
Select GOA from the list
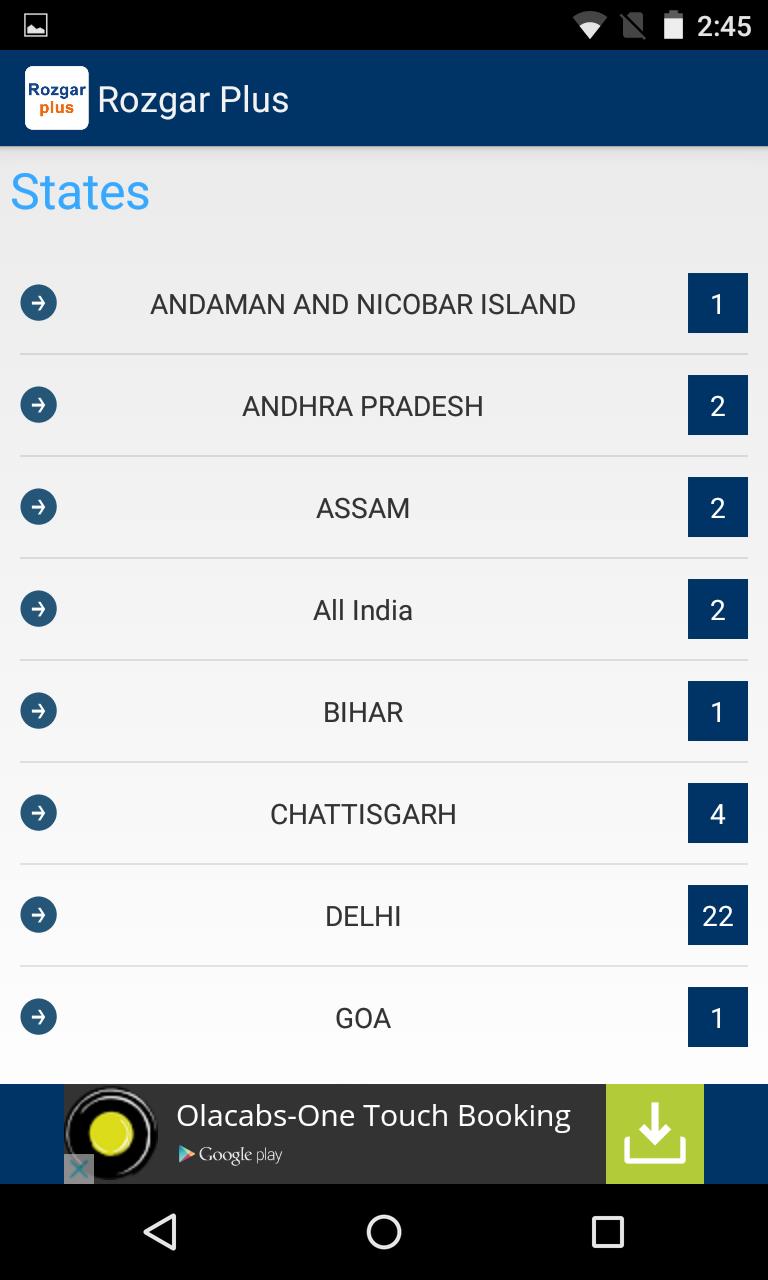tap(362, 1018)
